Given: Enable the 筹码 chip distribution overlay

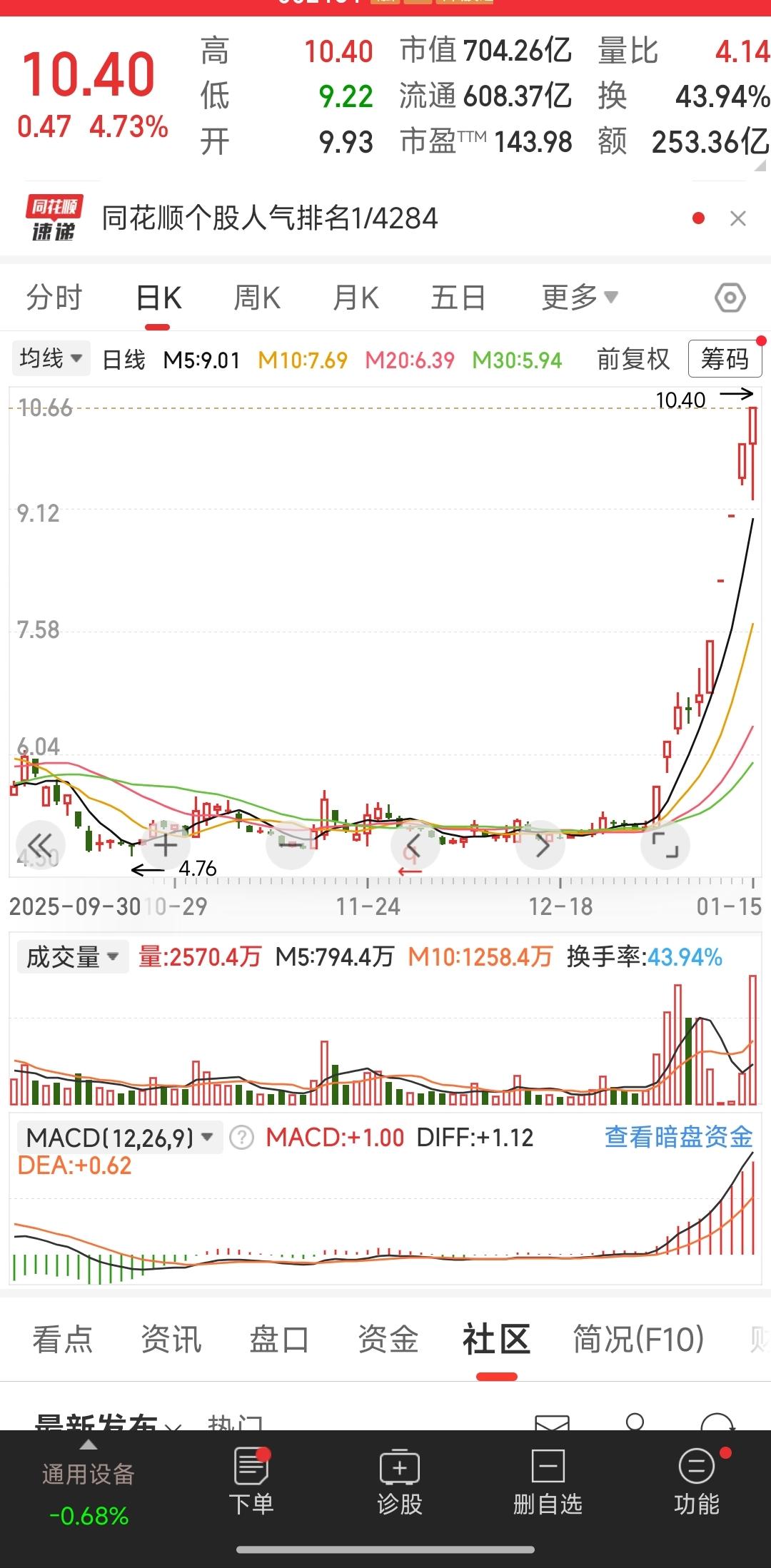Looking at the screenshot, I should click(x=724, y=360).
